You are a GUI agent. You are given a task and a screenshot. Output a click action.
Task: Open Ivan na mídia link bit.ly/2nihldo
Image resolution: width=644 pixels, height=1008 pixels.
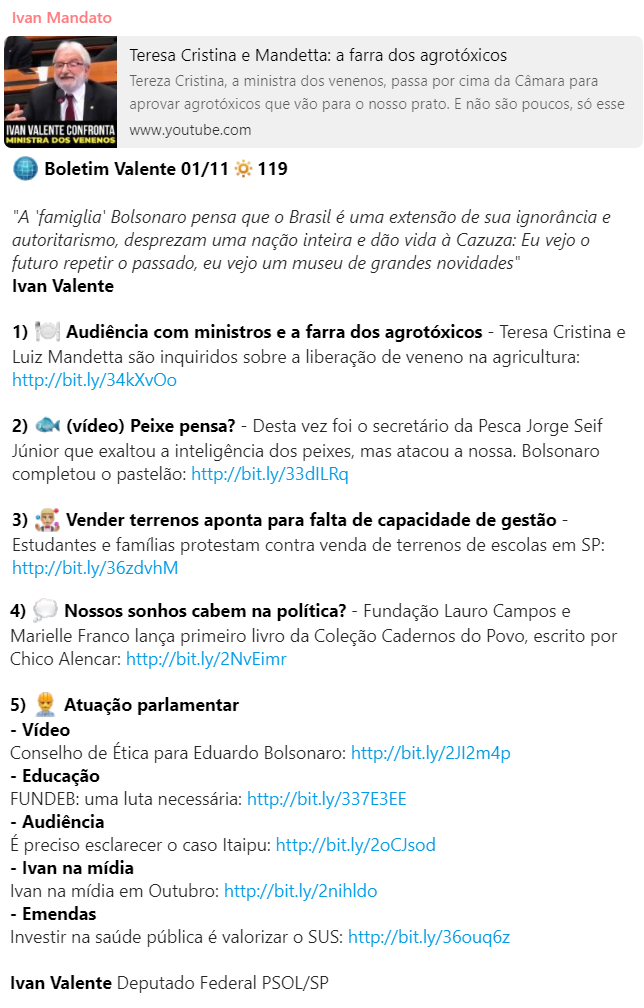pos(300,891)
